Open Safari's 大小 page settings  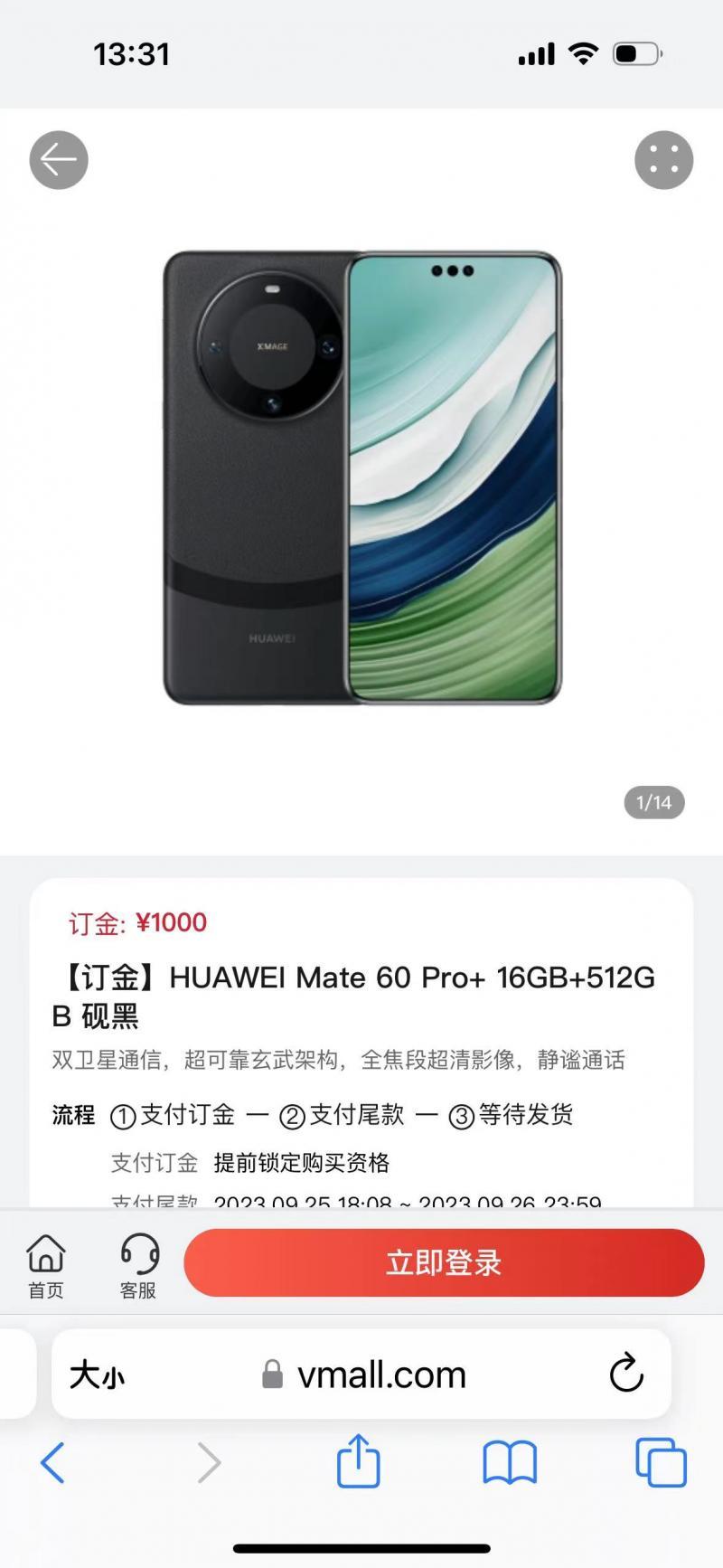tap(98, 1375)
